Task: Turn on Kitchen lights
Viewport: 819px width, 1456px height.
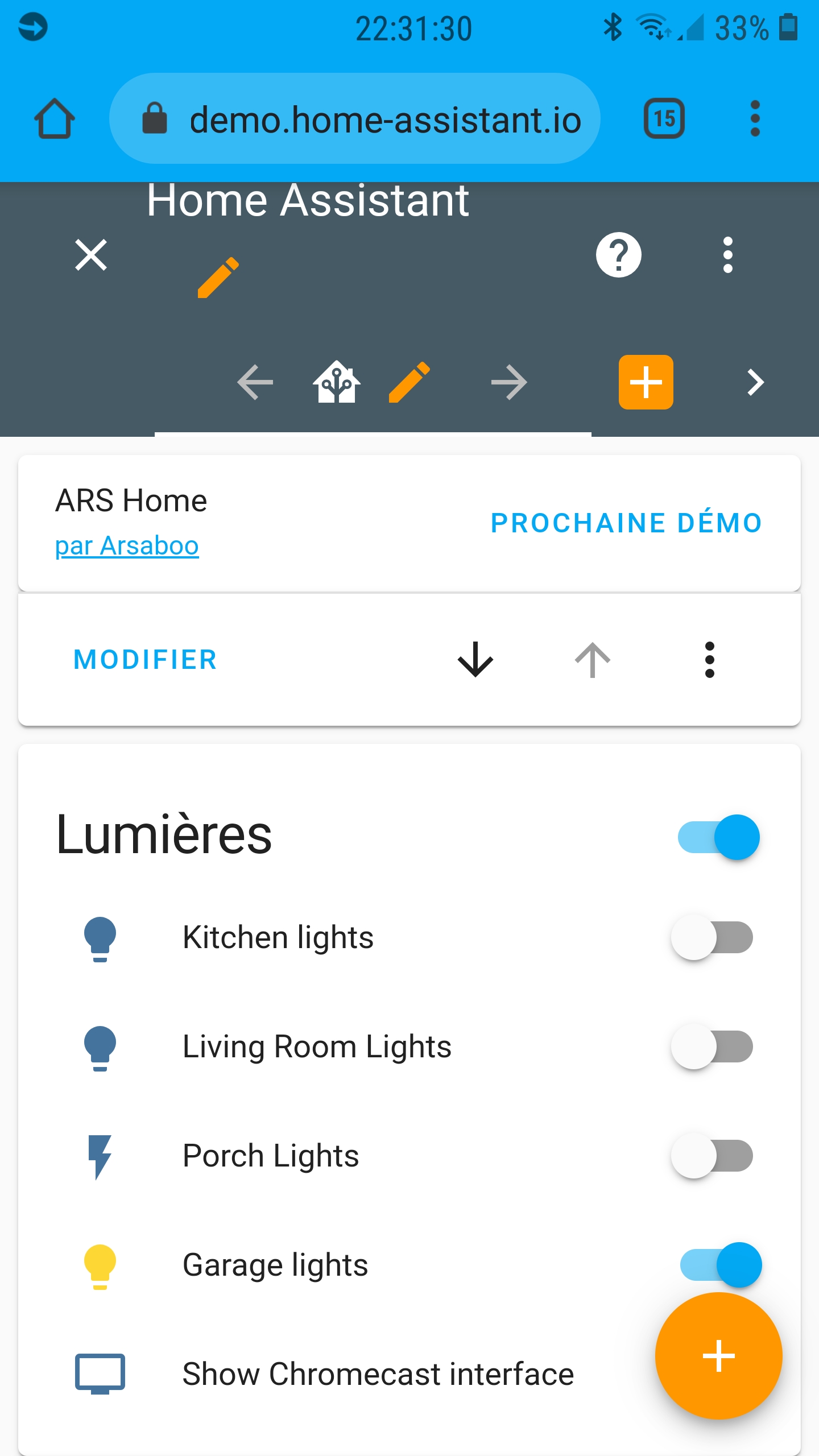Action: coord(712,937)
